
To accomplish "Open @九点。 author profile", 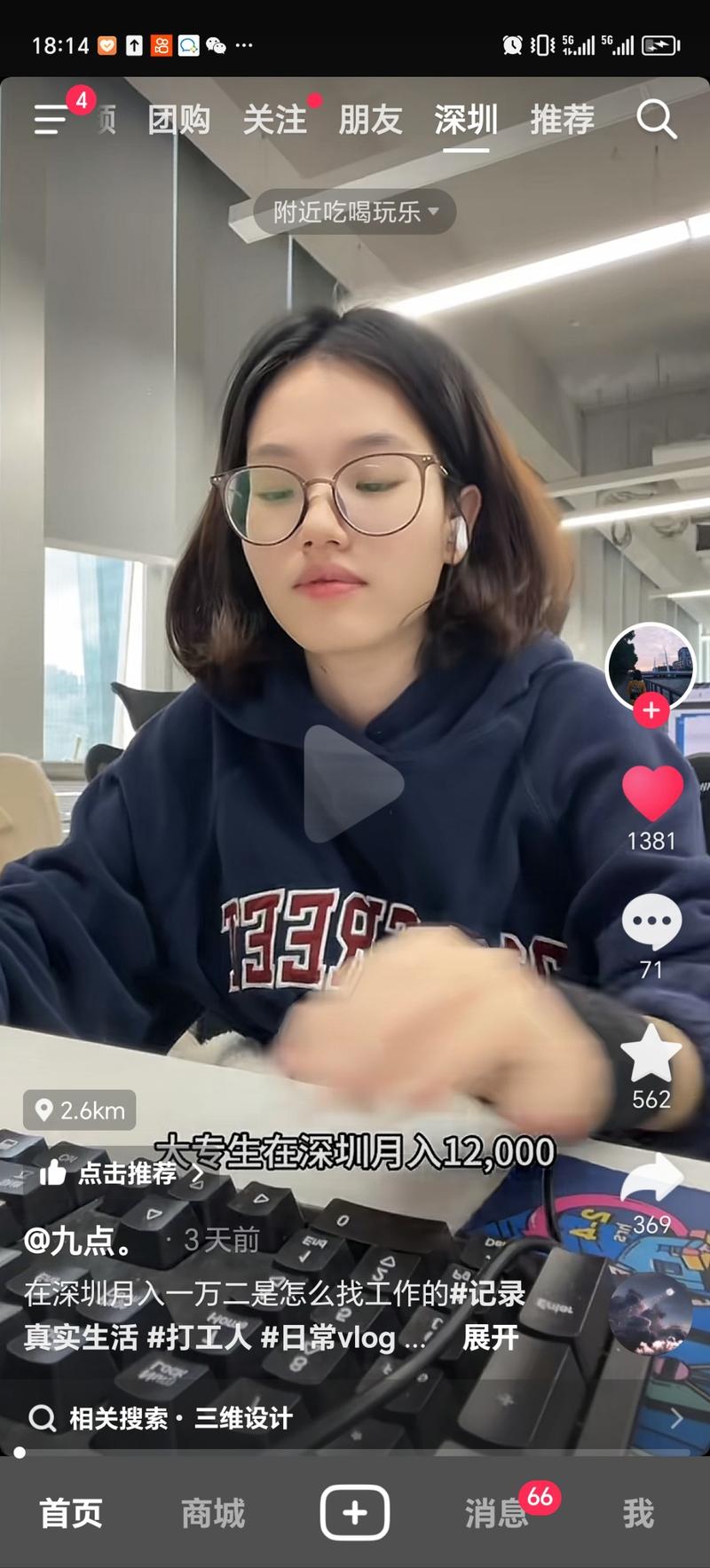I will point(78,1240).
